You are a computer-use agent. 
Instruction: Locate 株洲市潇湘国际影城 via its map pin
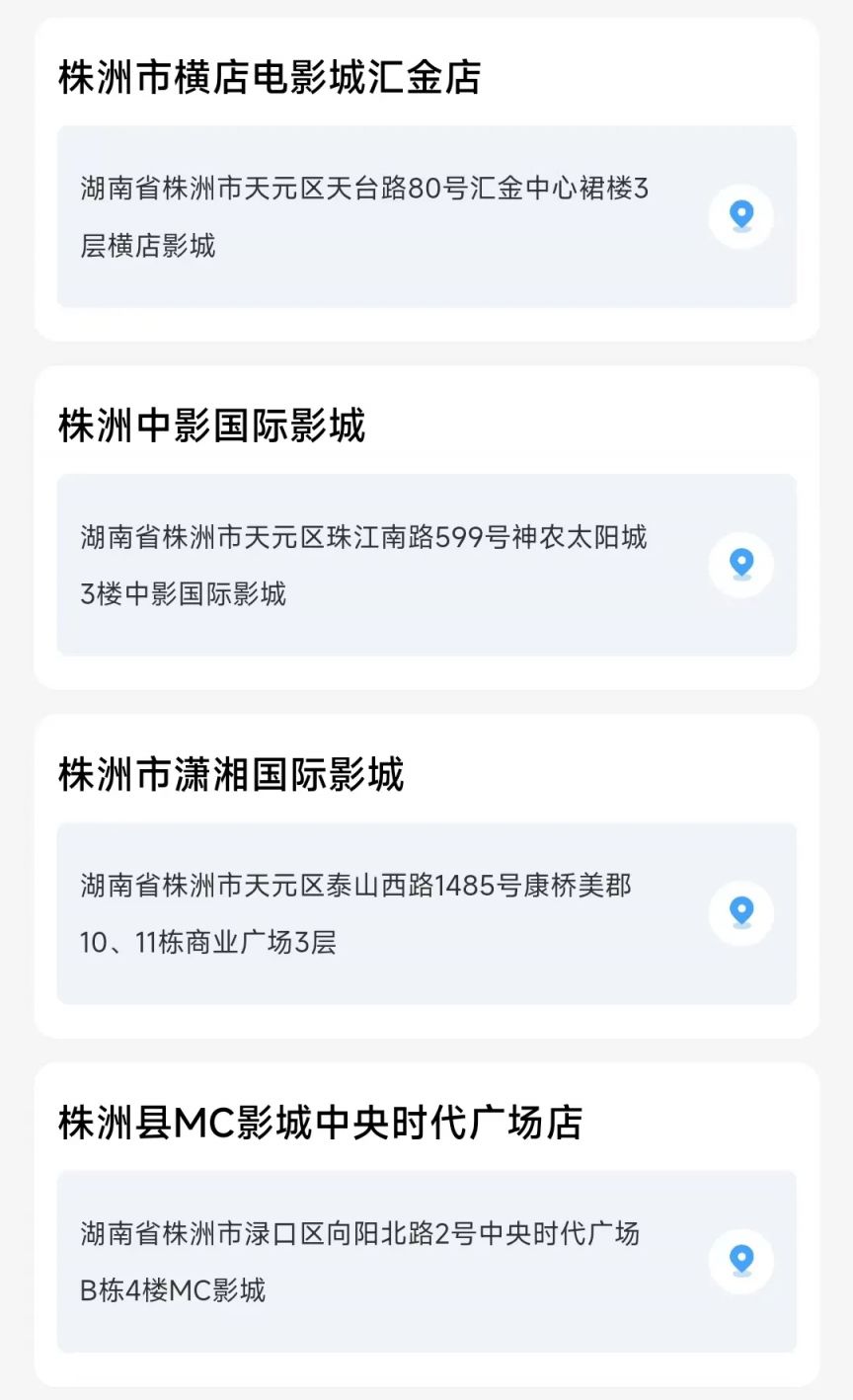(x=740, y=913)
